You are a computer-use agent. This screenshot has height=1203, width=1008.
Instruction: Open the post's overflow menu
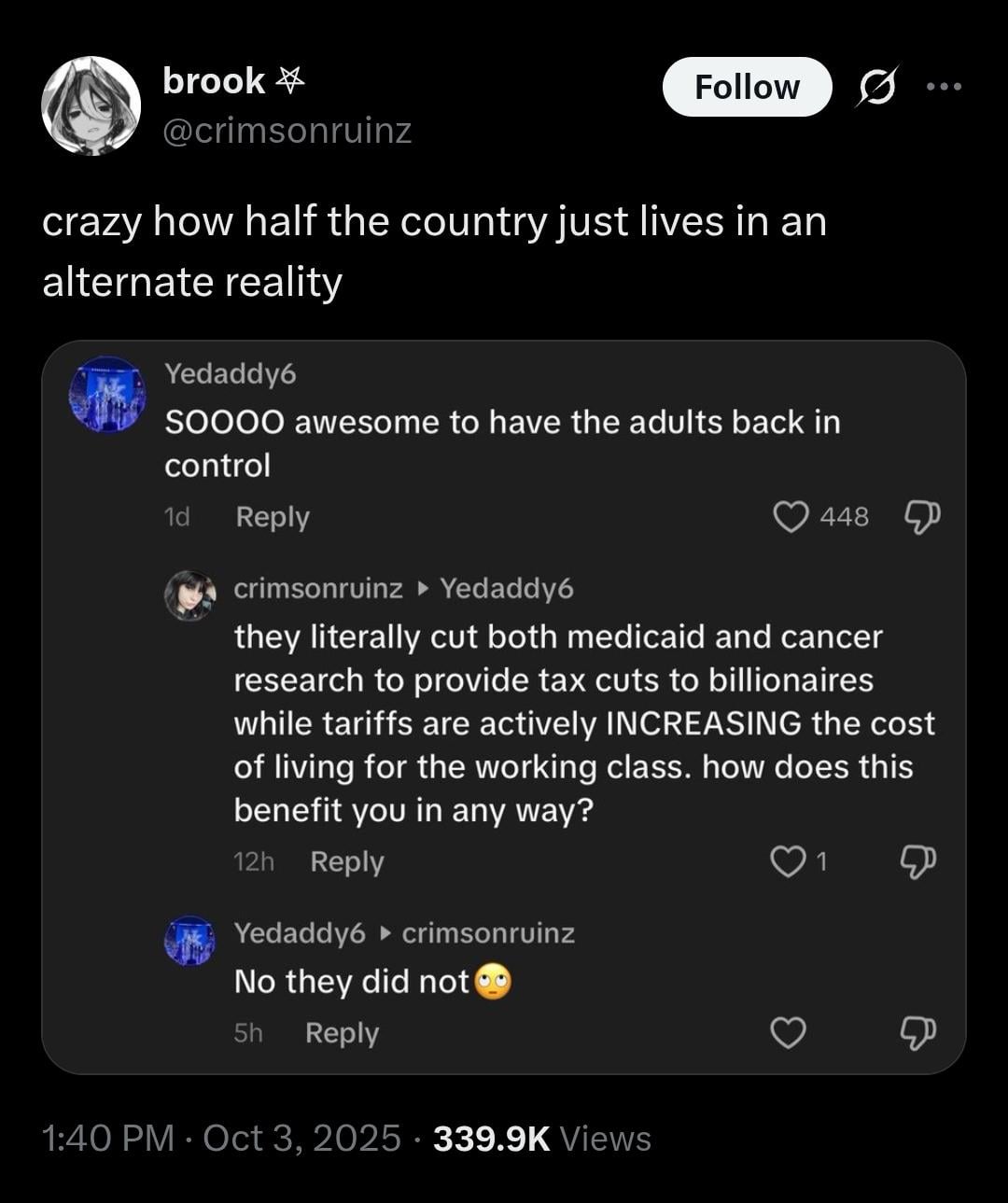click(944, 87)
